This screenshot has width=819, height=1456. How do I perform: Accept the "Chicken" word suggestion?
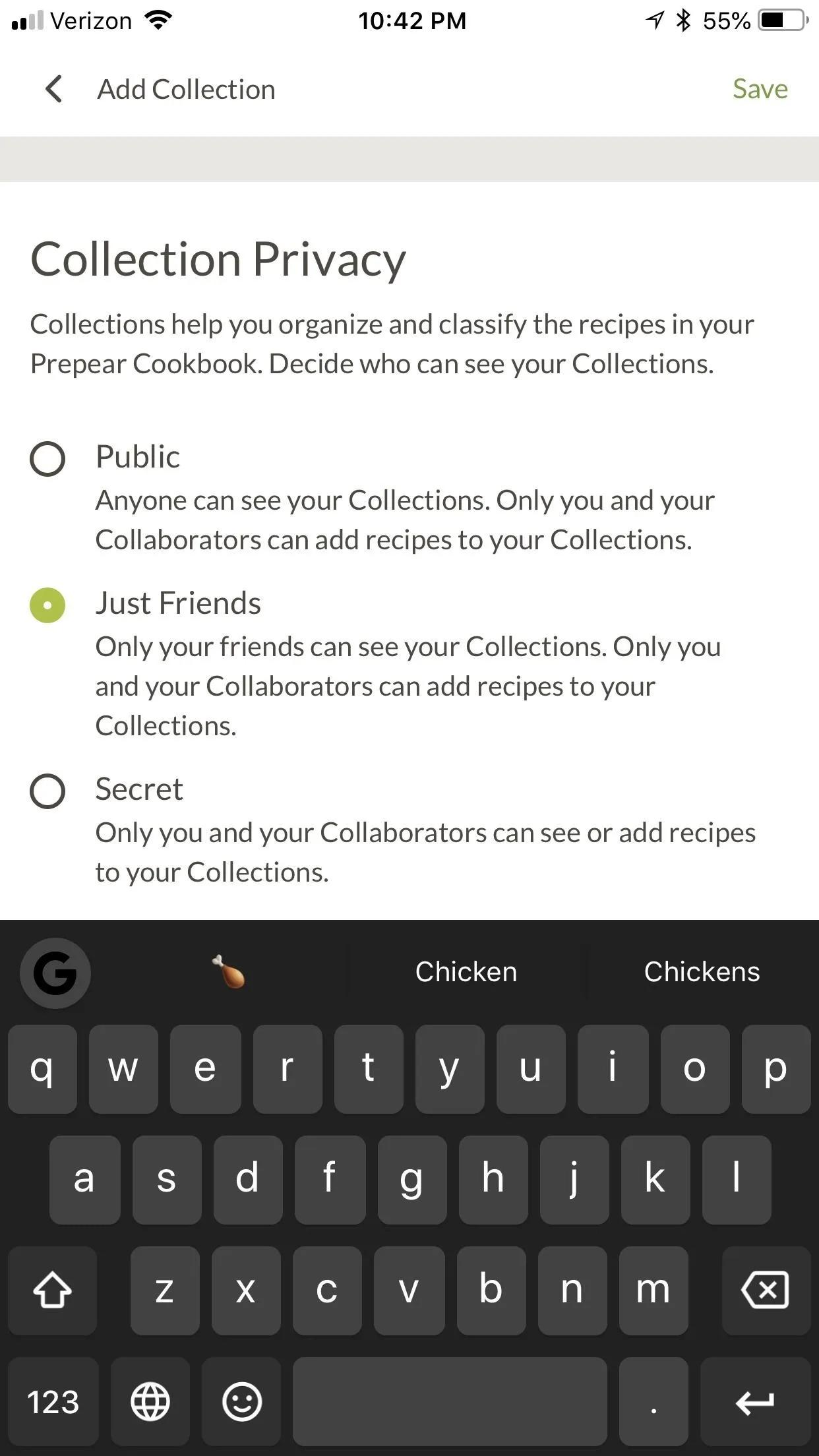[x=466, y=971]
